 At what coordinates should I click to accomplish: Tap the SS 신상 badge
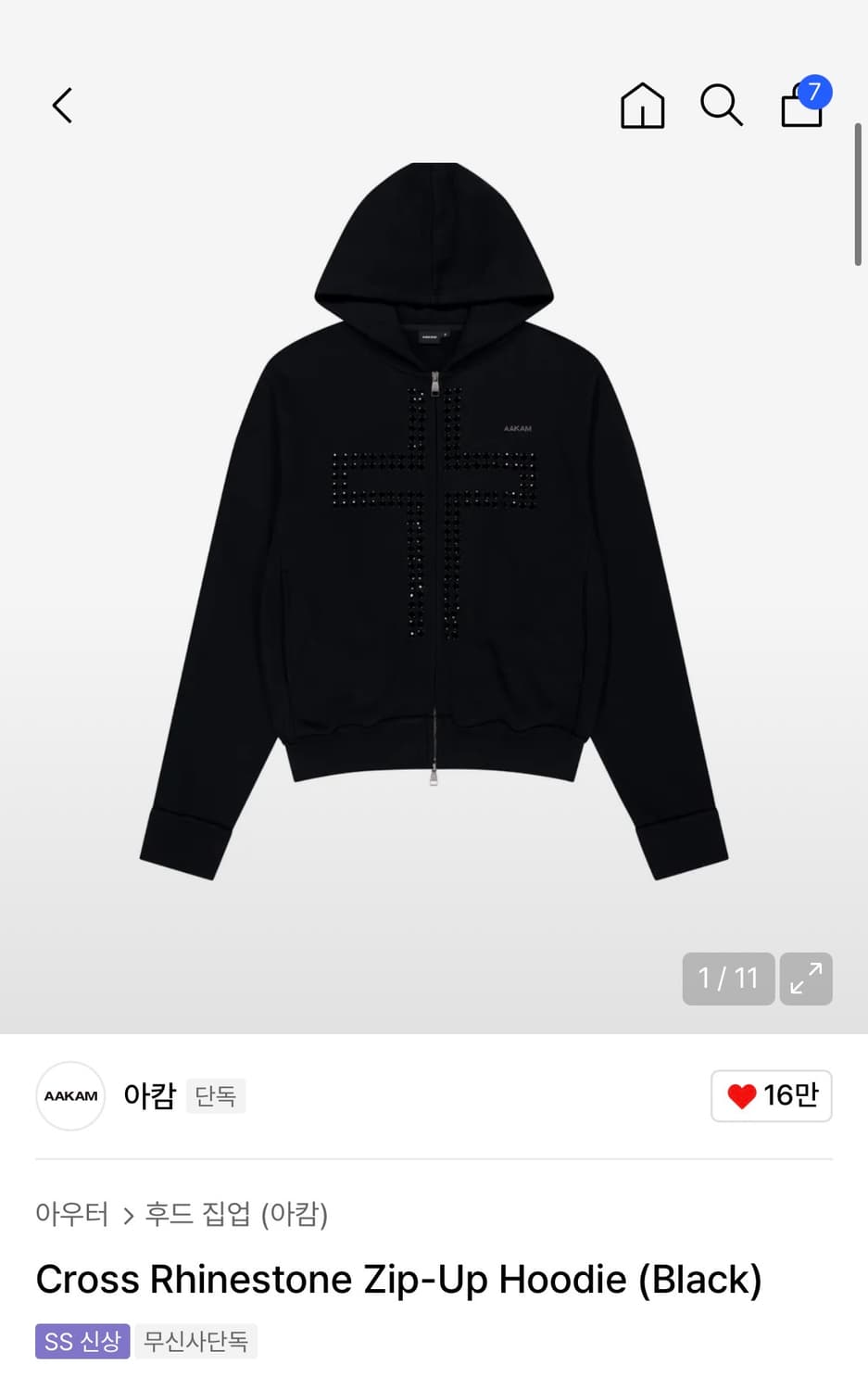(x=82, y=1340)
